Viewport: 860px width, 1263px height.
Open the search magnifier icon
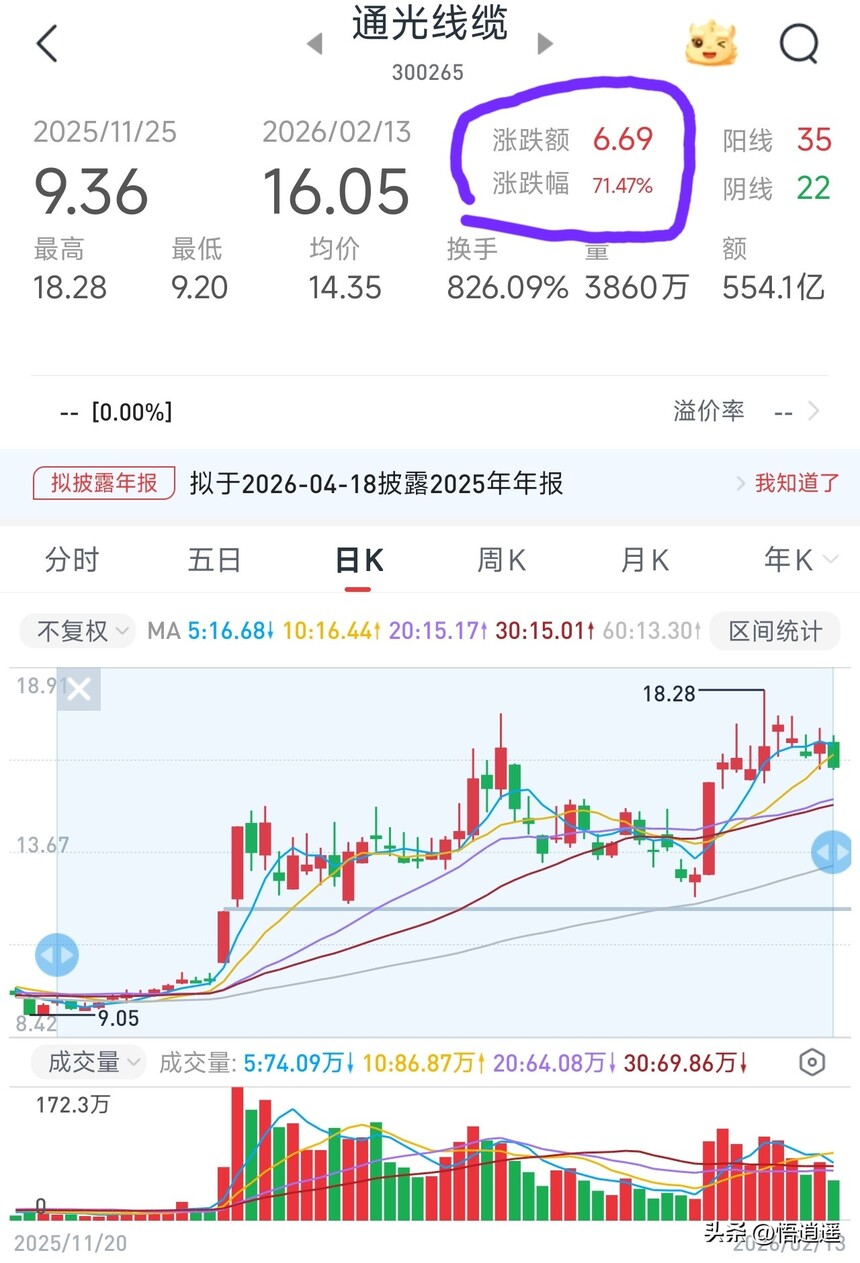pos(798,44)
